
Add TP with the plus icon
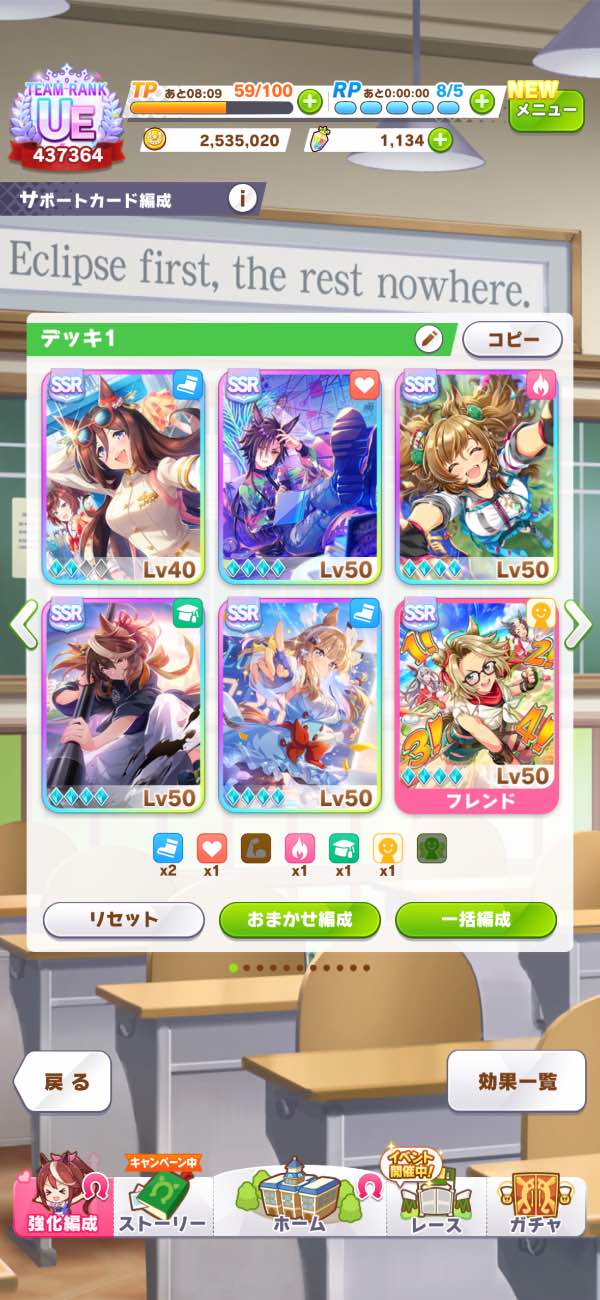pyautogui.click(x=309, y=101)
